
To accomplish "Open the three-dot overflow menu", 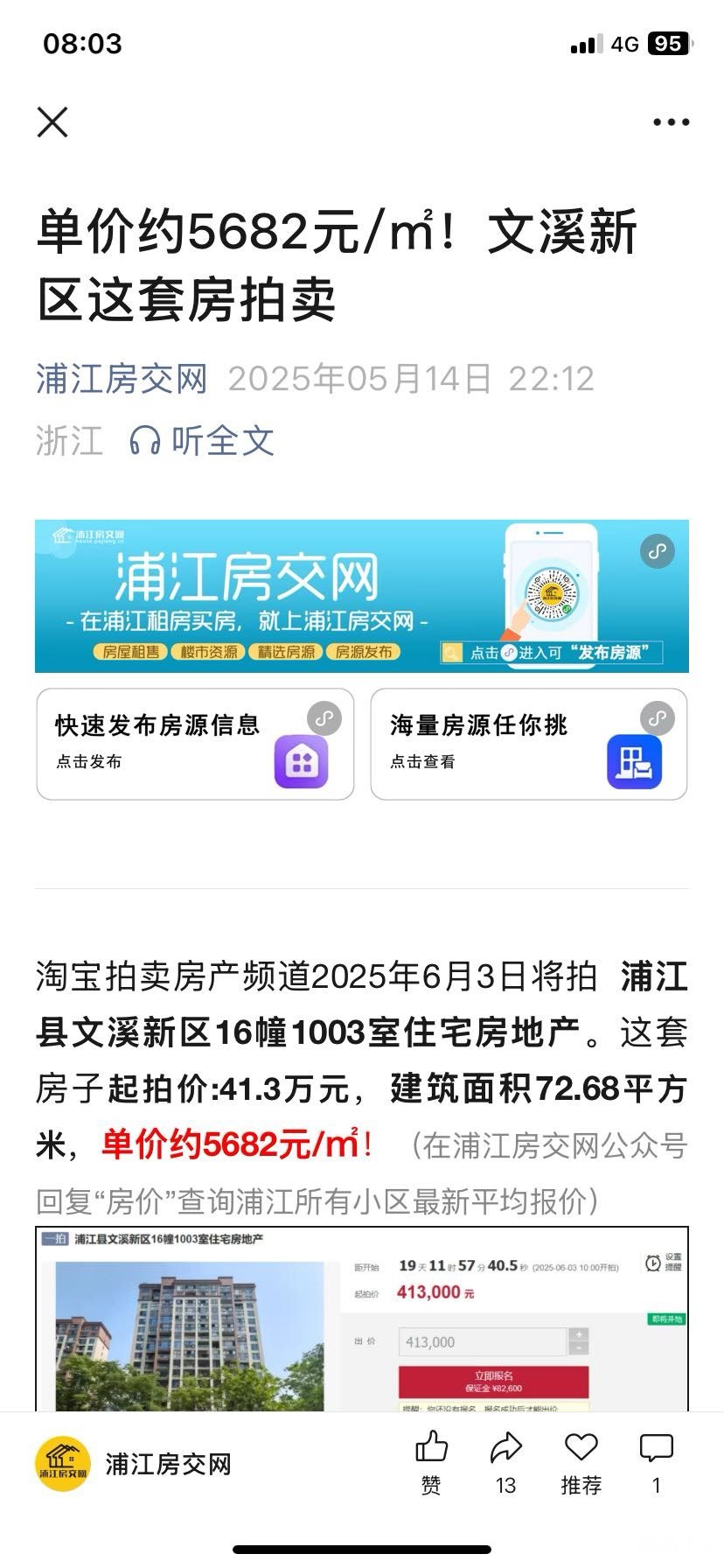I will tap(671, 122).
